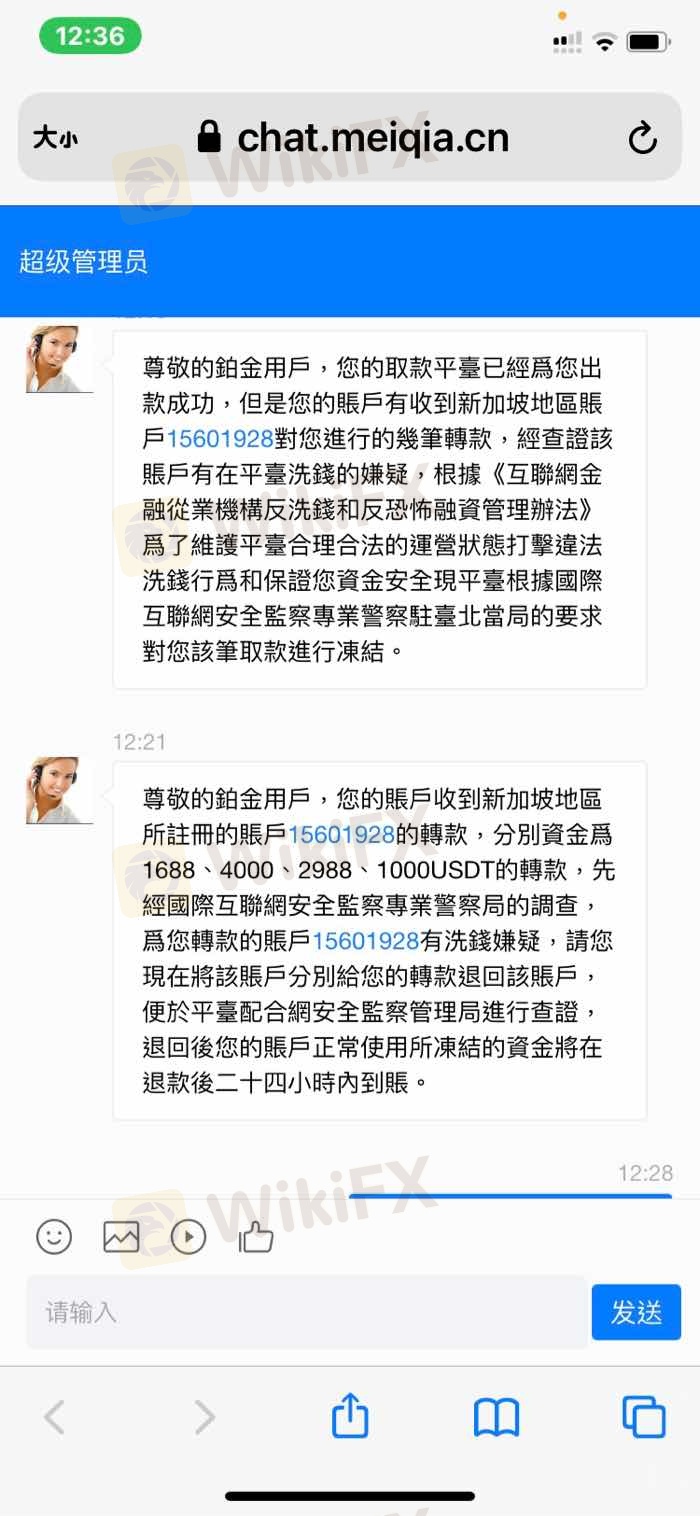700x1516 pixels.
Task: Tap account number 15601928 in first message
Action: click(220, 439)
